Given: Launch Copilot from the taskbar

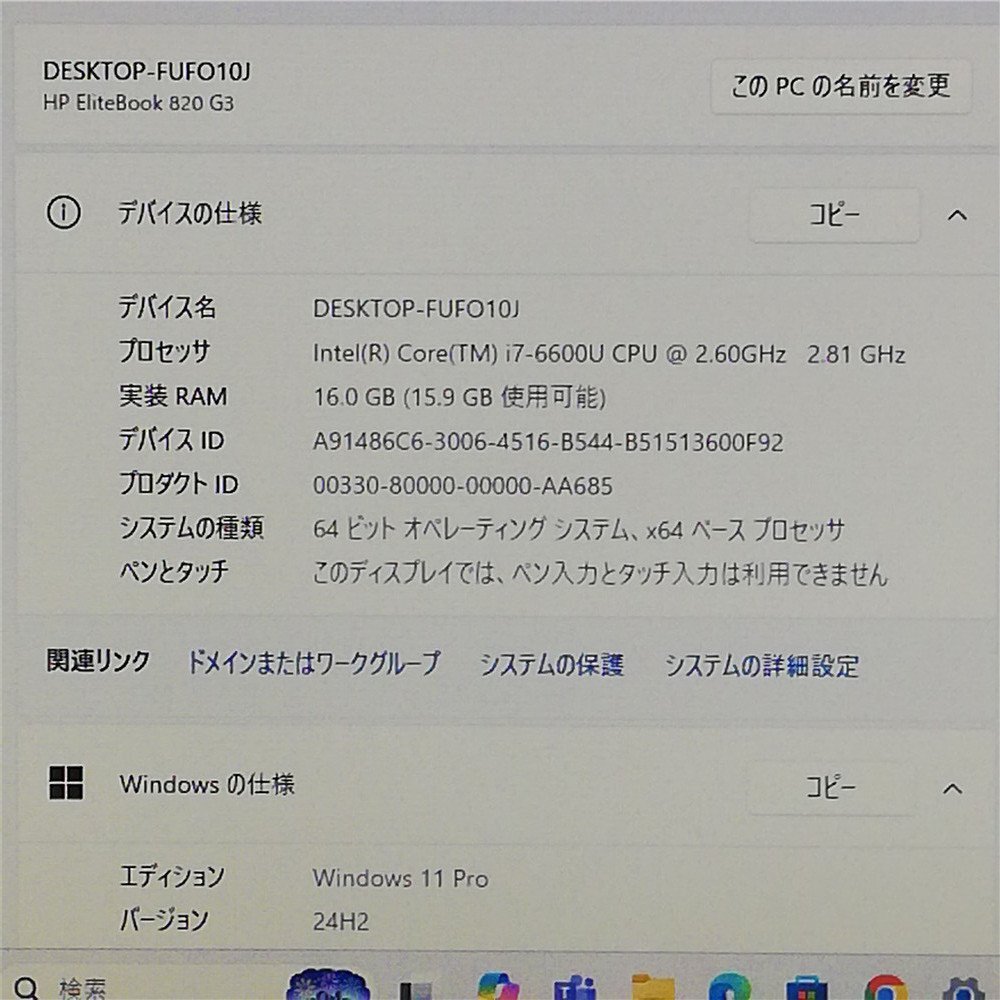Looking at the screenshot, I should point(497,988).
